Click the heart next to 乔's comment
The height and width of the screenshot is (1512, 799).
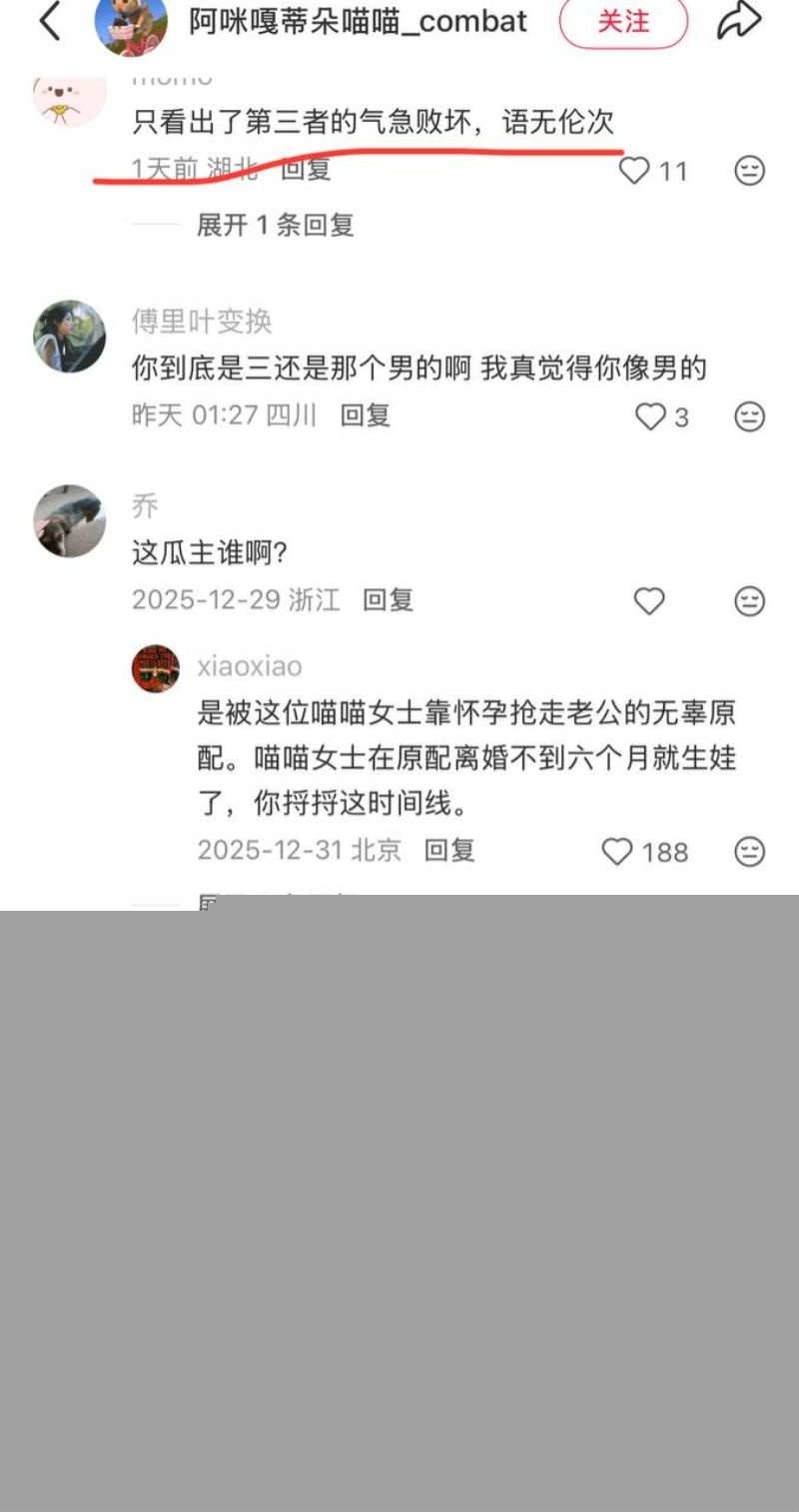(651, 601)
